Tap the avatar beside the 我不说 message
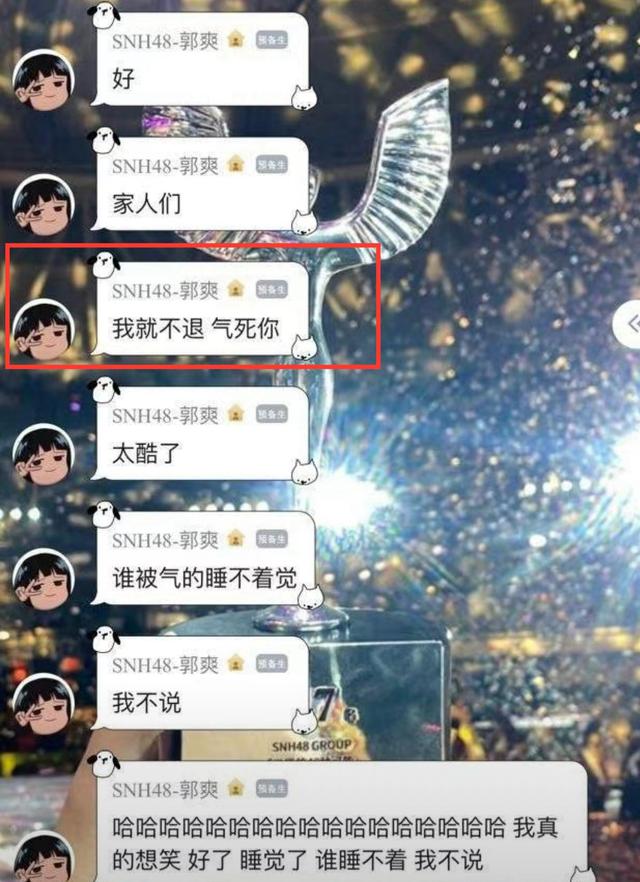 coord(43,703)
